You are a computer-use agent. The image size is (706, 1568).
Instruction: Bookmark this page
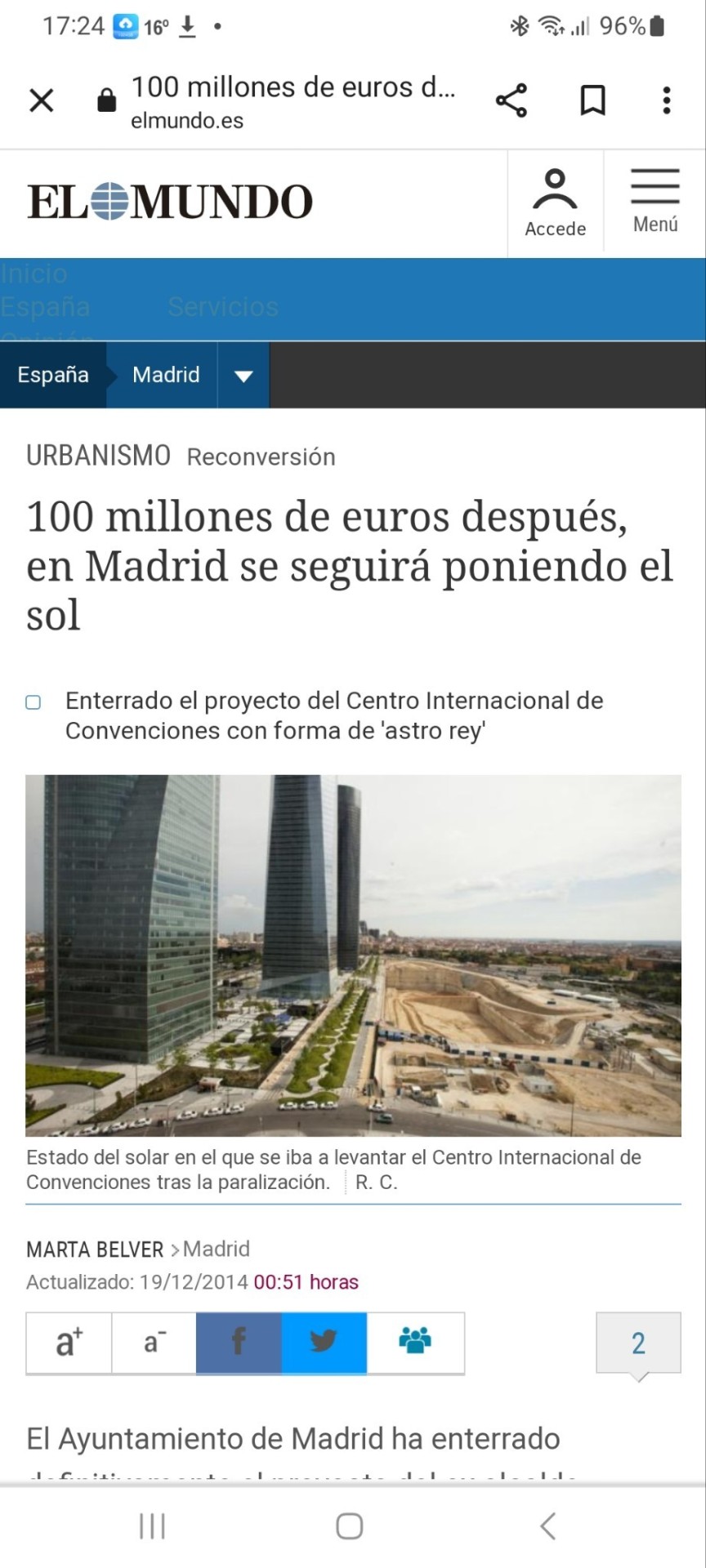pyautogui.click(x=592, y=100)
